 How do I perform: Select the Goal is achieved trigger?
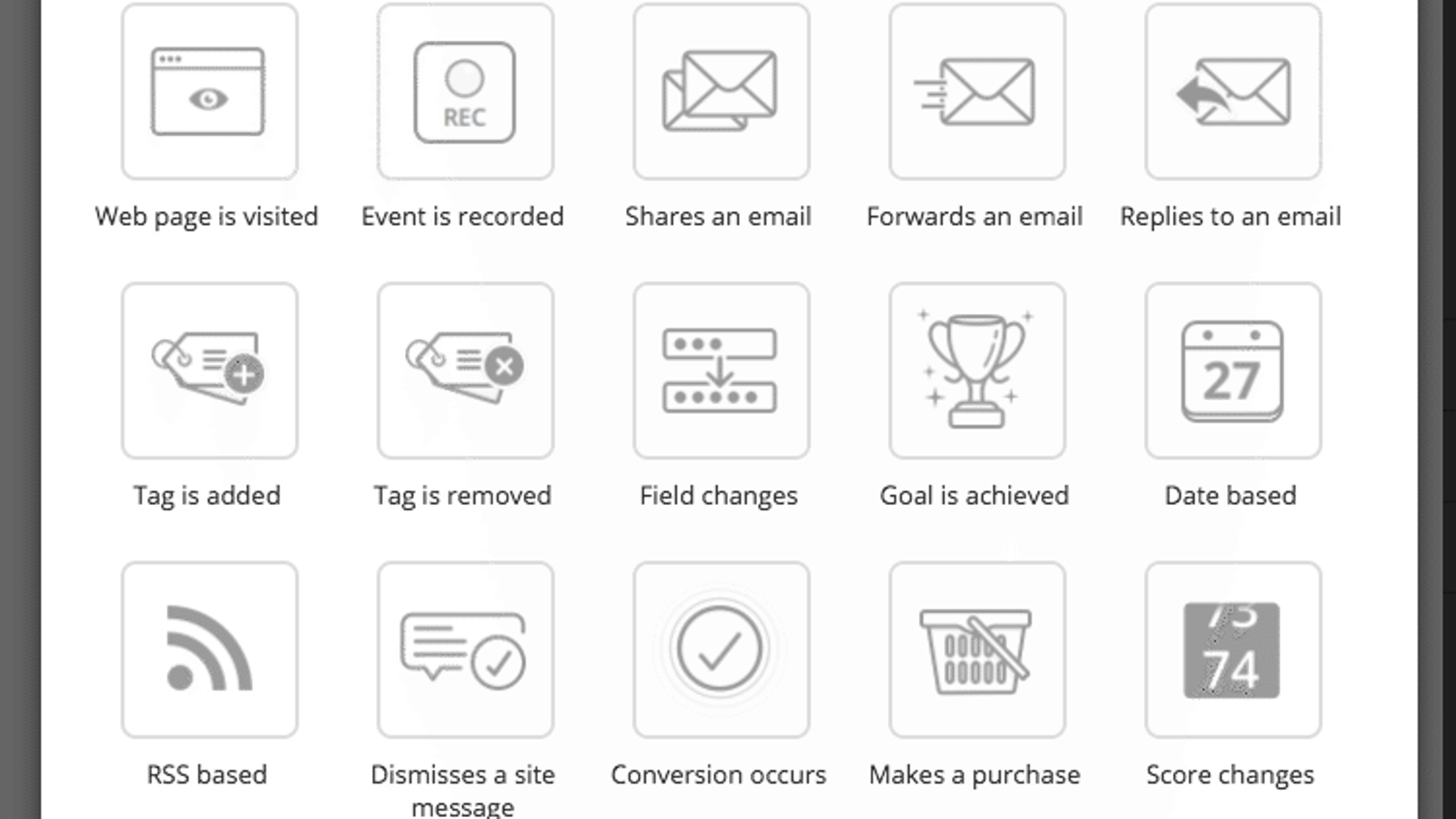coord(976,370)
